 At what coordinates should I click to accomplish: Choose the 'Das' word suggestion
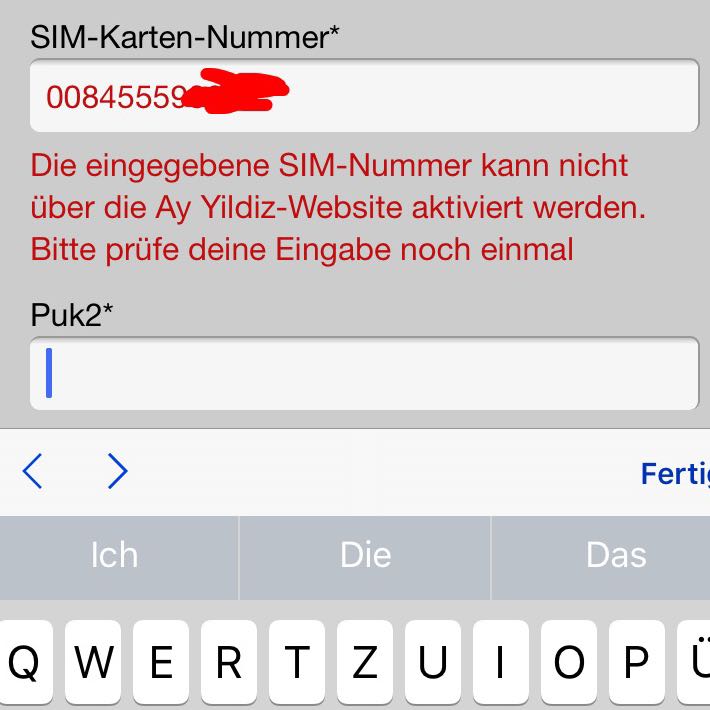point(615,555)
